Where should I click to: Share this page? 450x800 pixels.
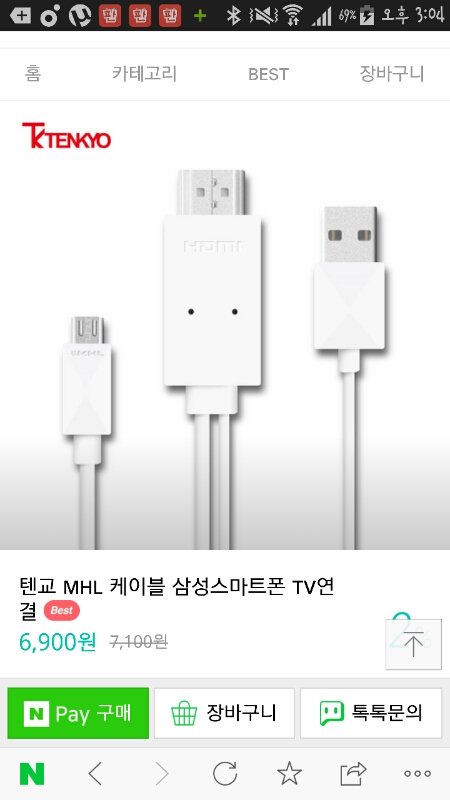pos(354,773)
